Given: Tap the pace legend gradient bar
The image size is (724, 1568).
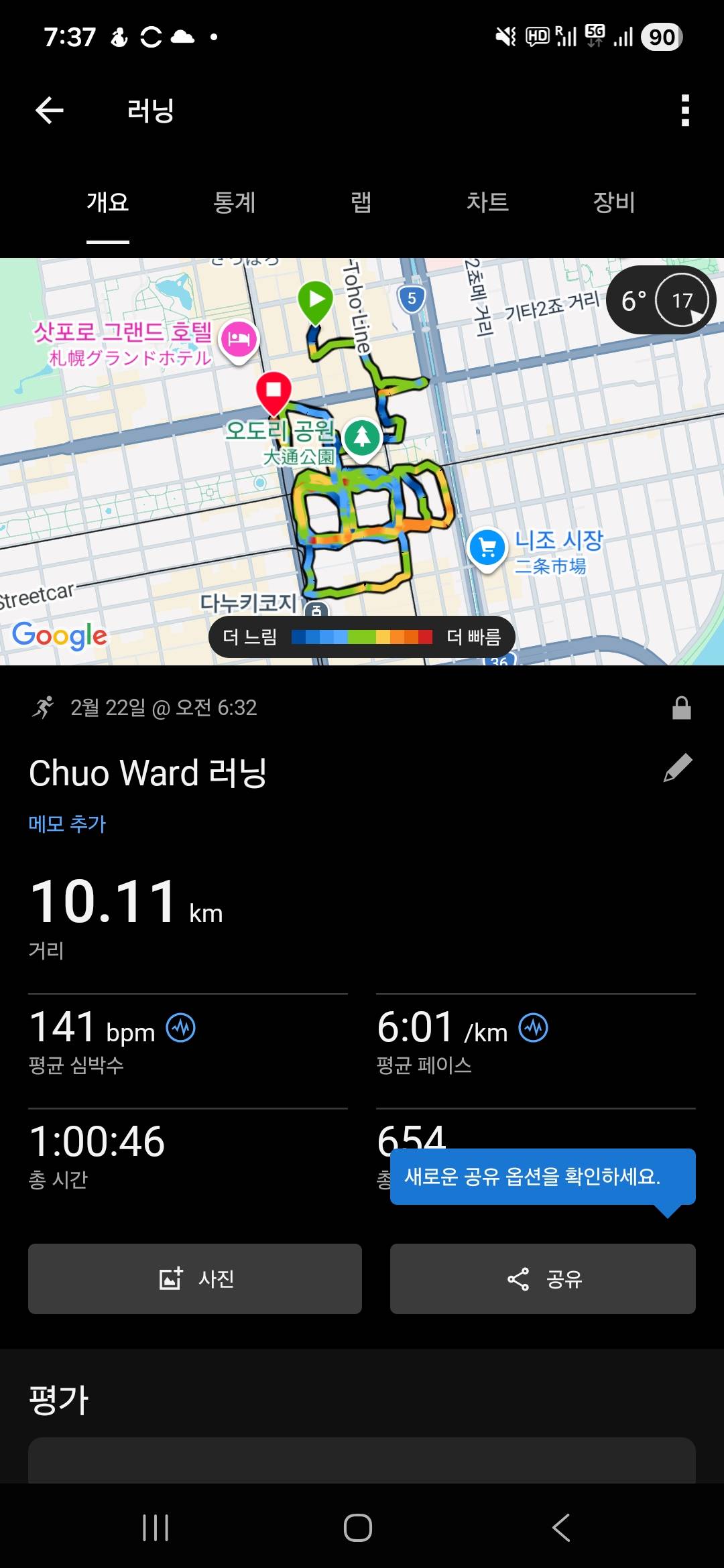Looking at the screenshot, I should coord(362,637).
